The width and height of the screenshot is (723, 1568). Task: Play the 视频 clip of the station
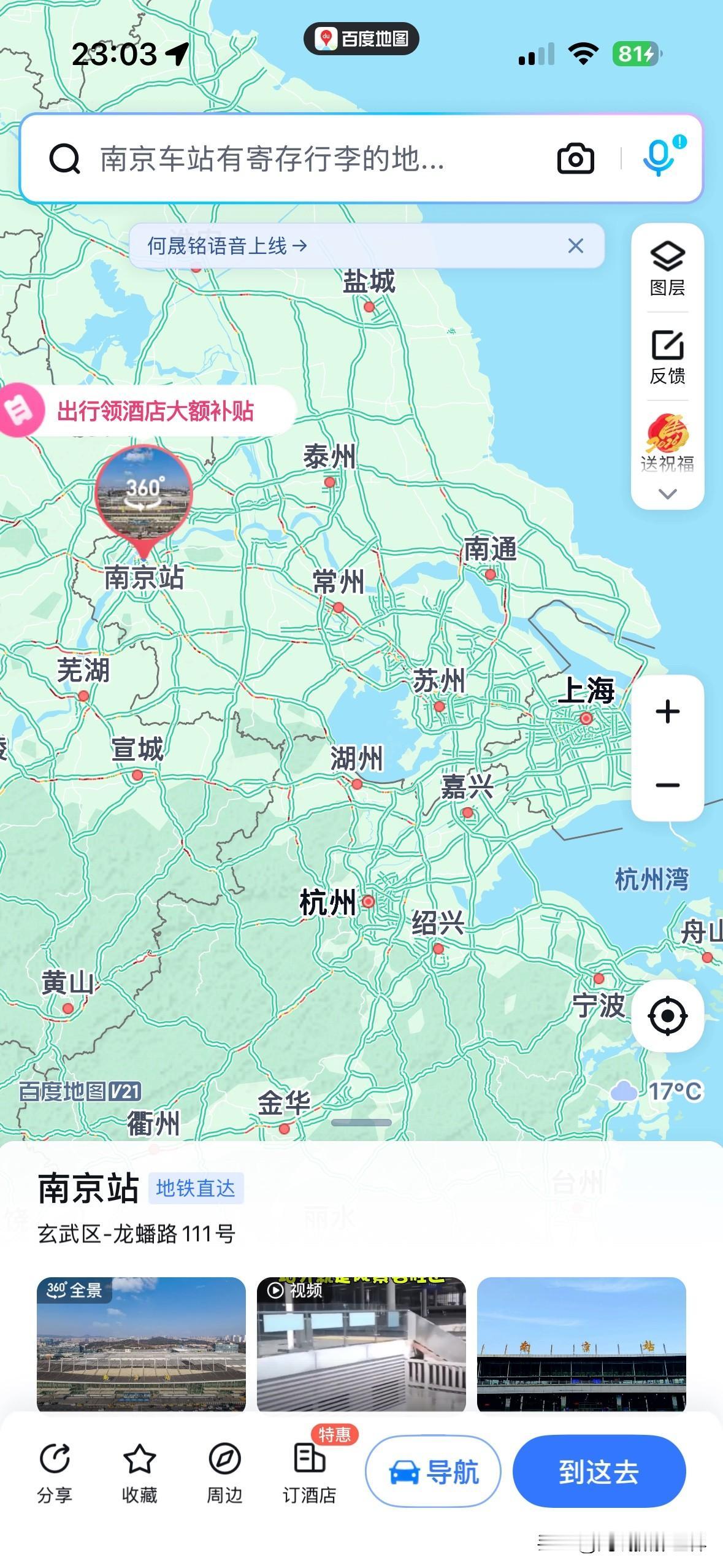pos(361,1343)
